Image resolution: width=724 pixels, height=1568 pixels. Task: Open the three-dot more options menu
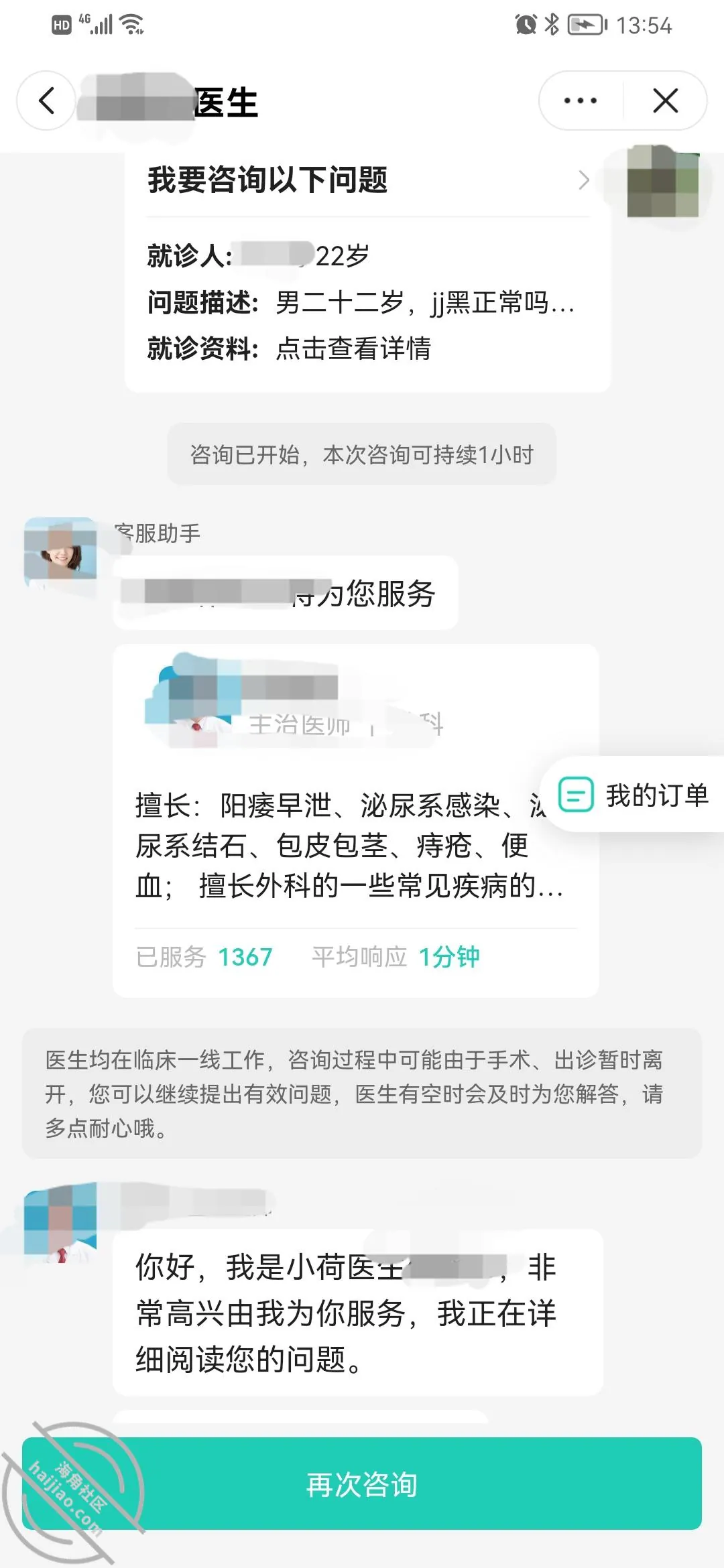(581, 101)
